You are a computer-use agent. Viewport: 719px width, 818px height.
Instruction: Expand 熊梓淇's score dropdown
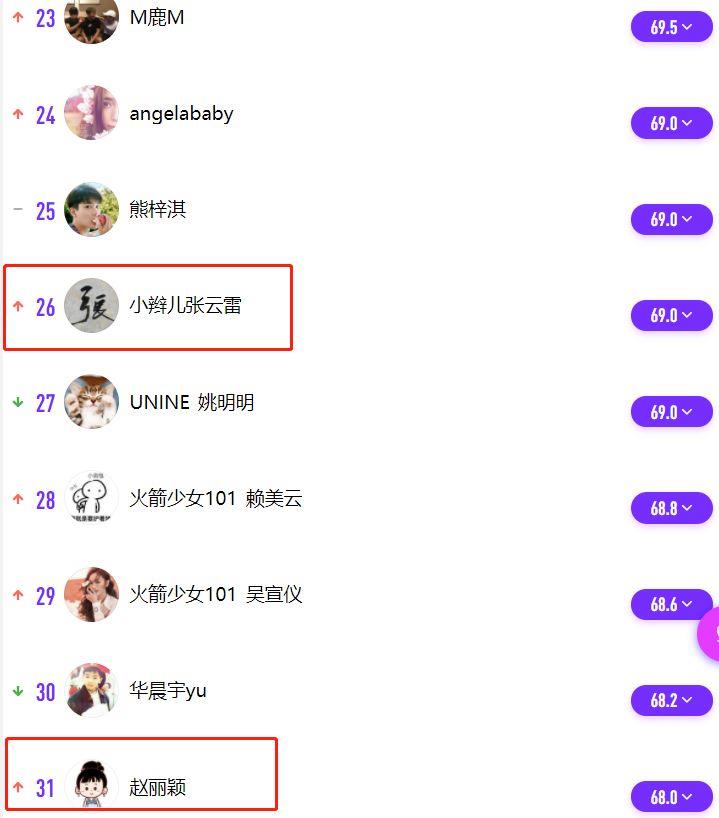pyautogui.click(x=671, y=219)
